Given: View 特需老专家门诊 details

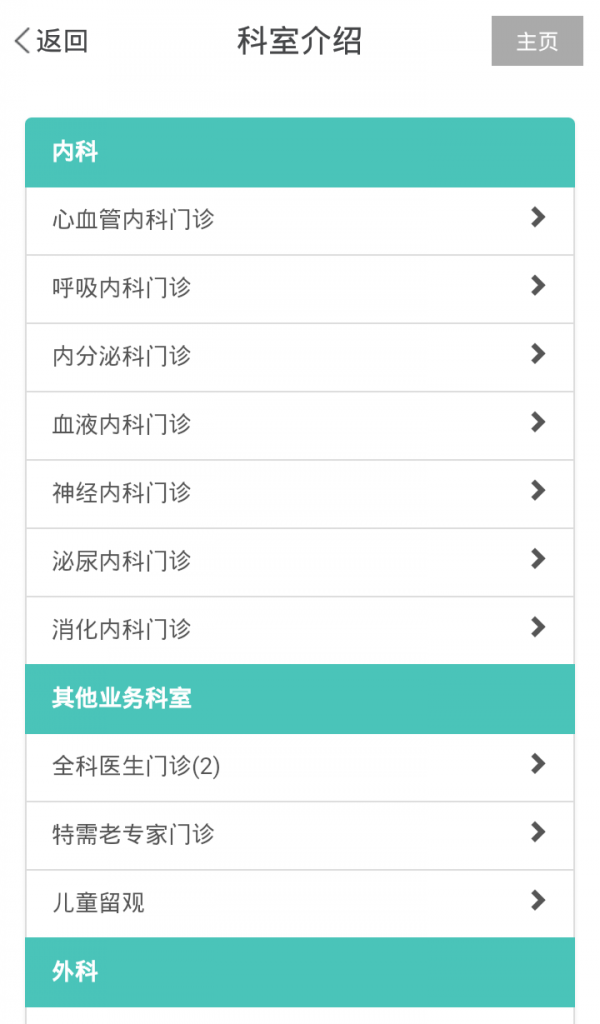Looking at the screenshot, I should pos(300,835).
